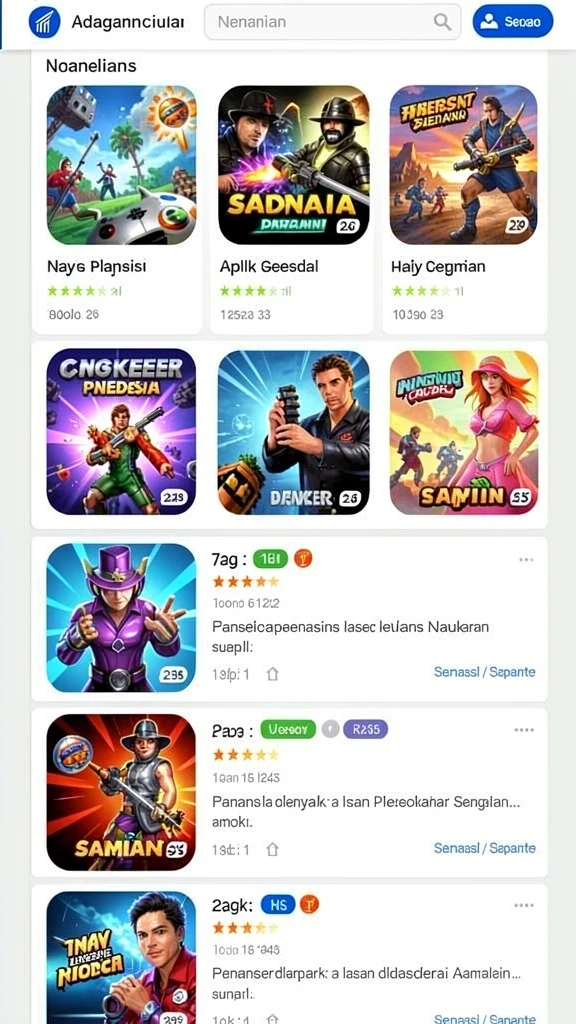
Task: Open overflow menu for the 2agk entry
Action: point(524,905)
